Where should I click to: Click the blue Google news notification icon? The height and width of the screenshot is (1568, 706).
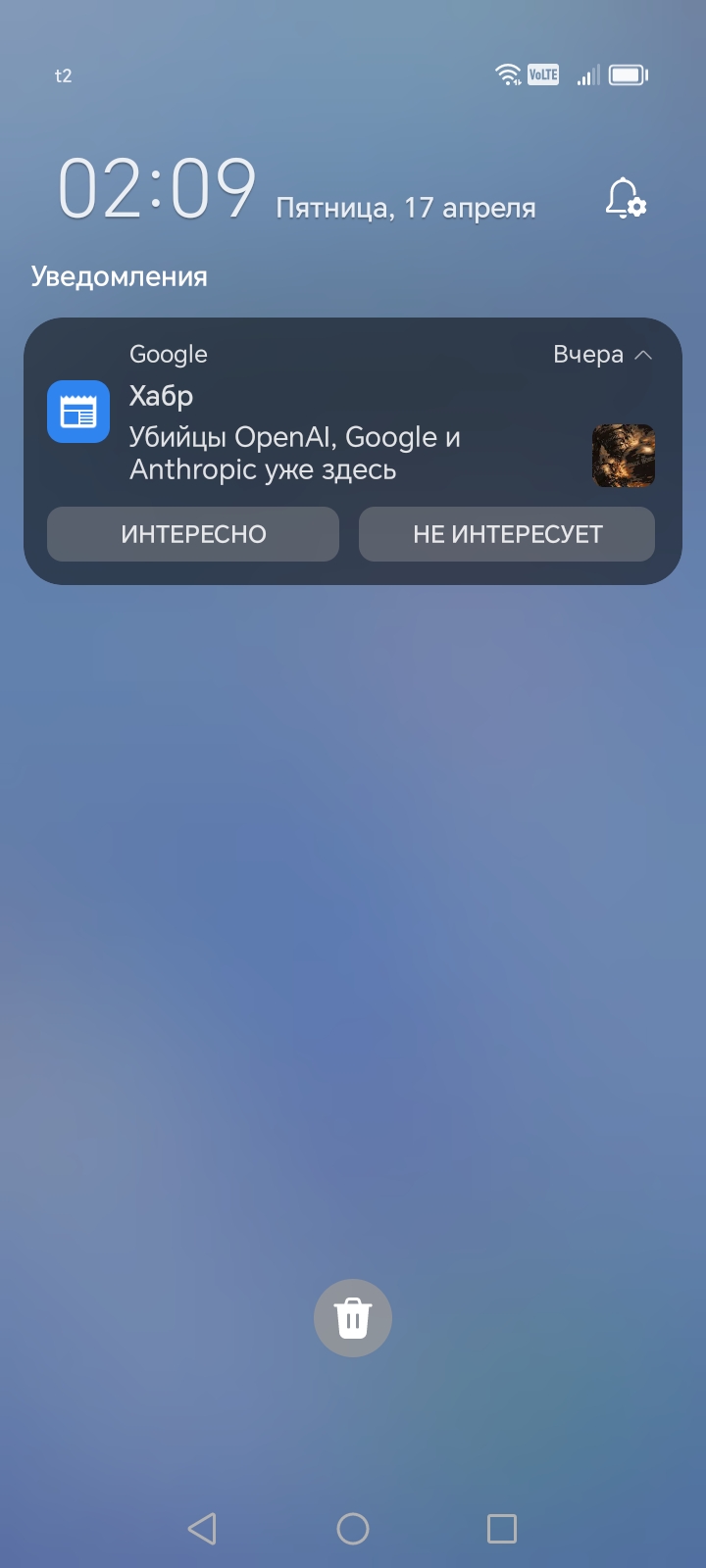click(x=77, y=412)
